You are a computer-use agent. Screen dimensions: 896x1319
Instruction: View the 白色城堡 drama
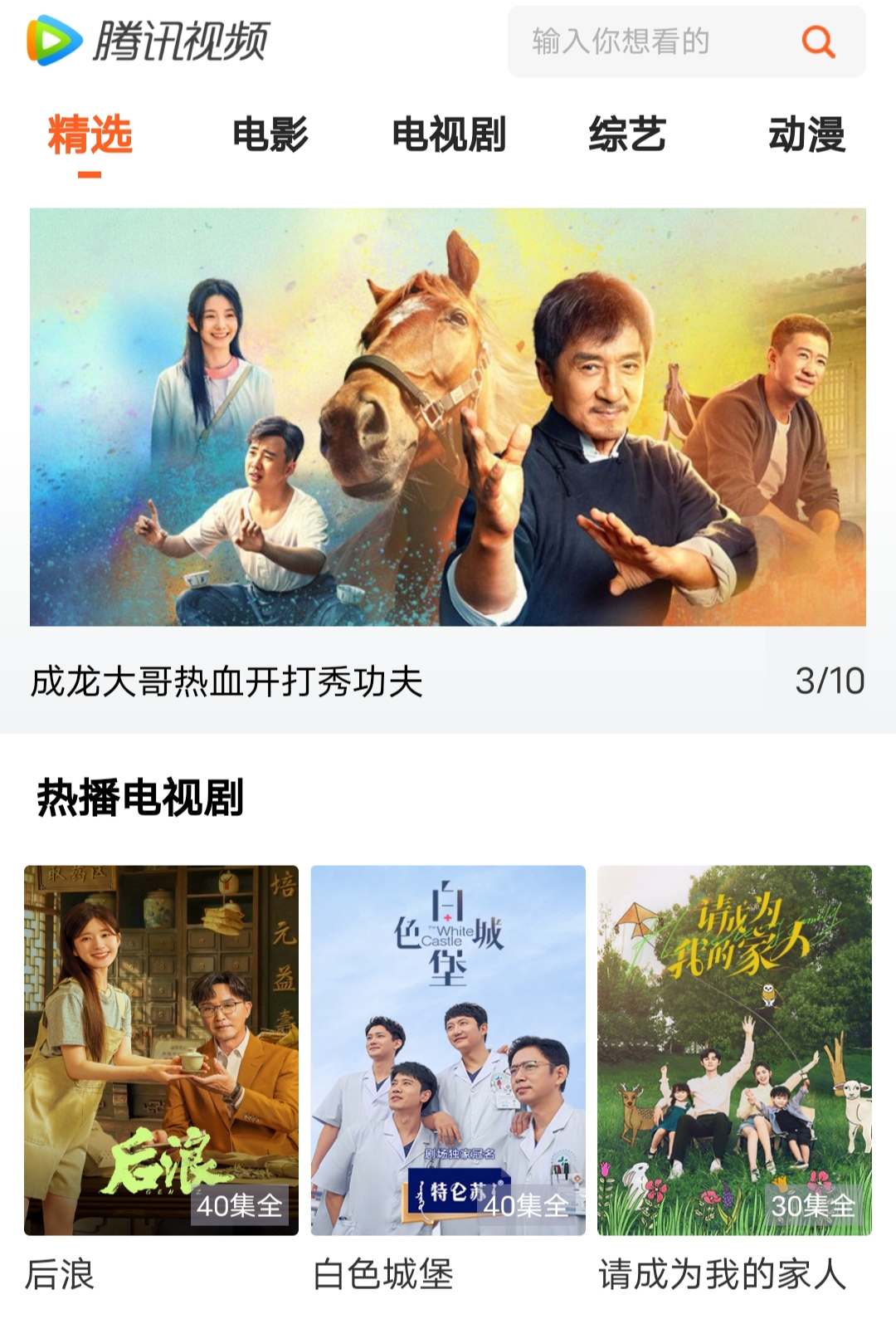(448, 1050)
